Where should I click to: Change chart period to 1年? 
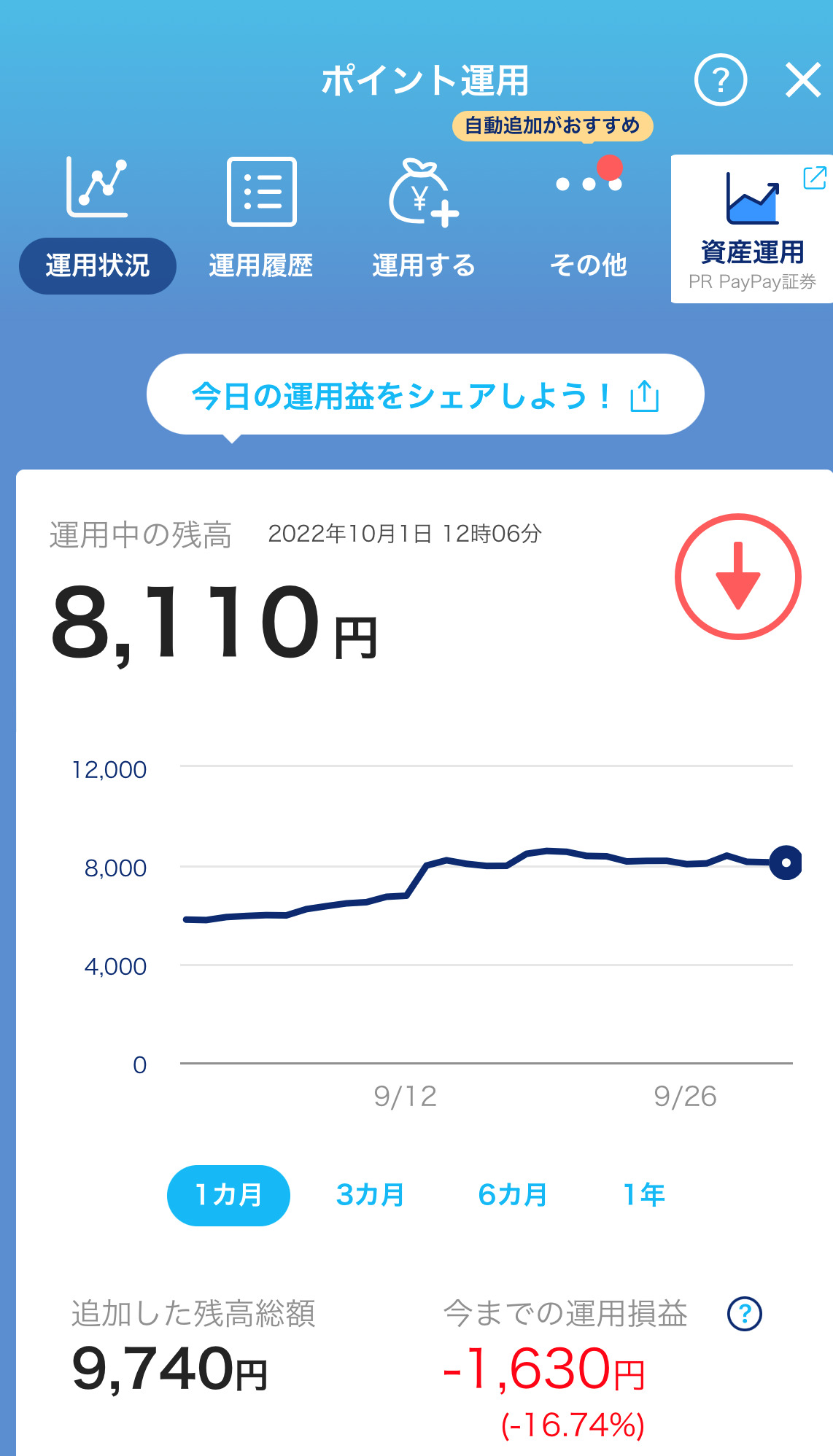click(644, 1195)
